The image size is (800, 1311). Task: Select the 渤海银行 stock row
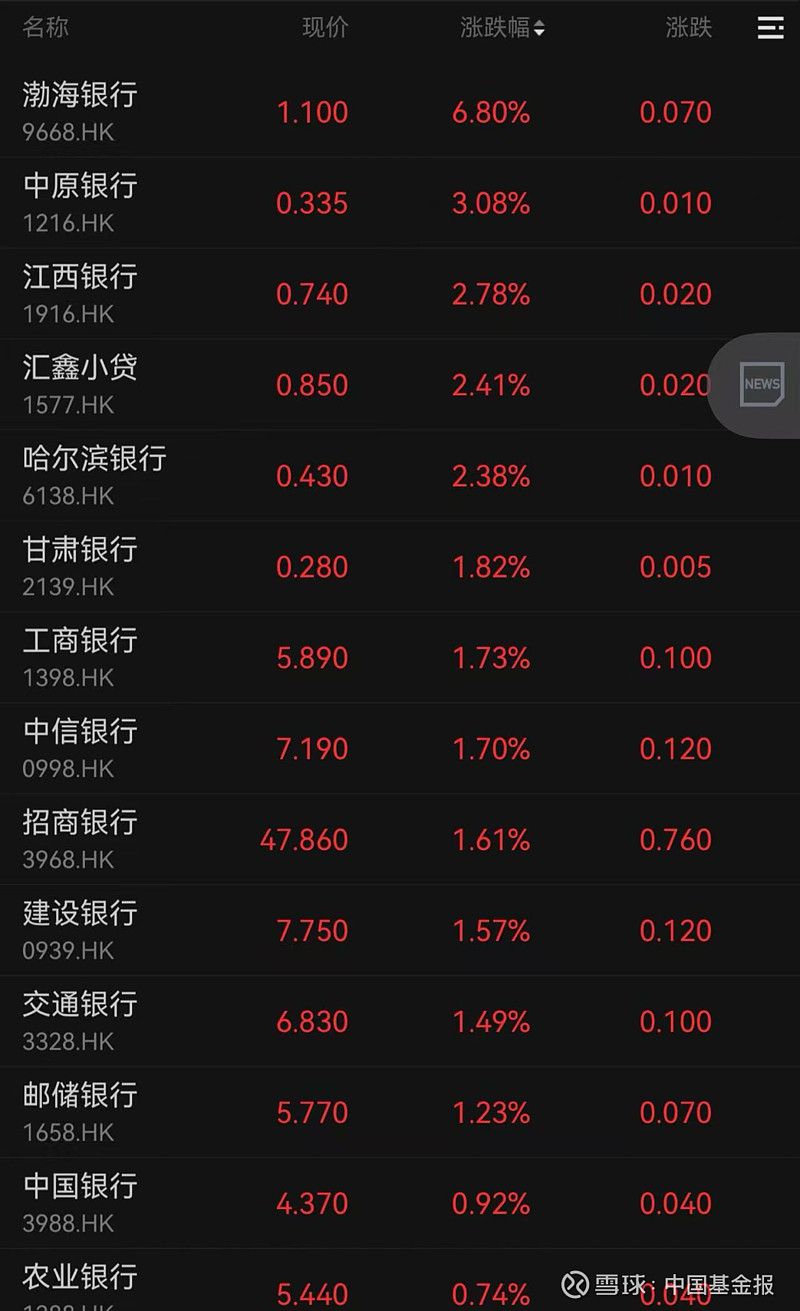tap(200, 112)
